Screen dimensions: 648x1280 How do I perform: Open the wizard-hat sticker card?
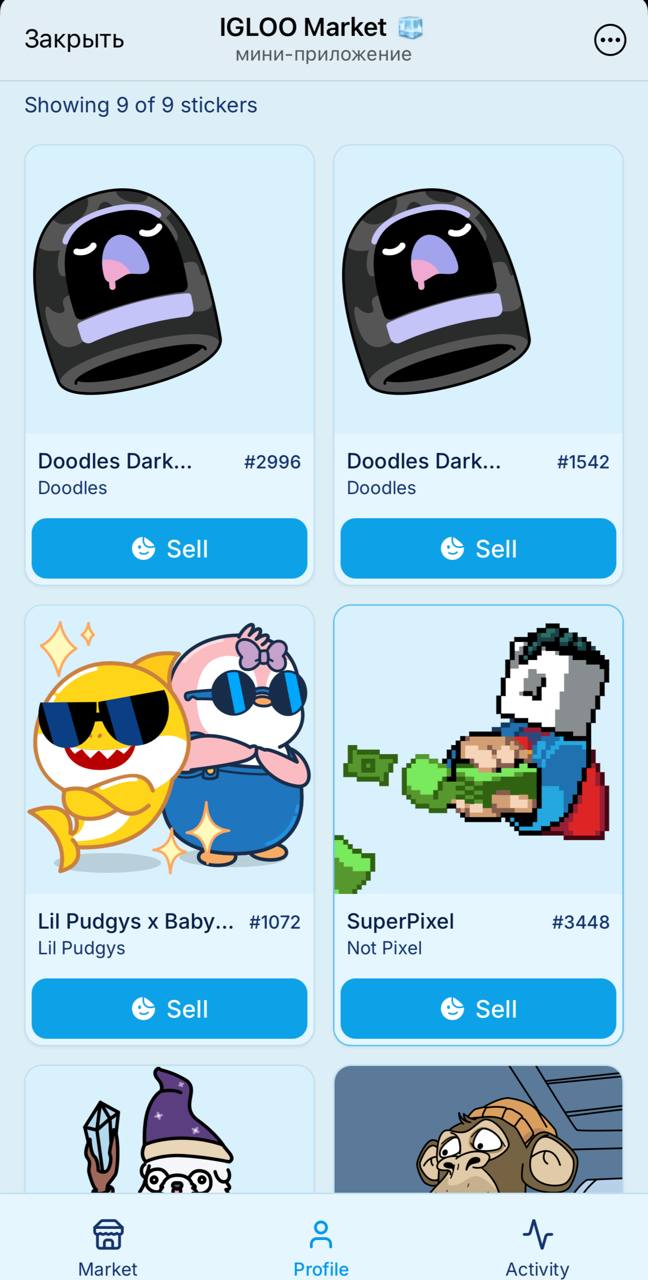tap(169, 1130)
